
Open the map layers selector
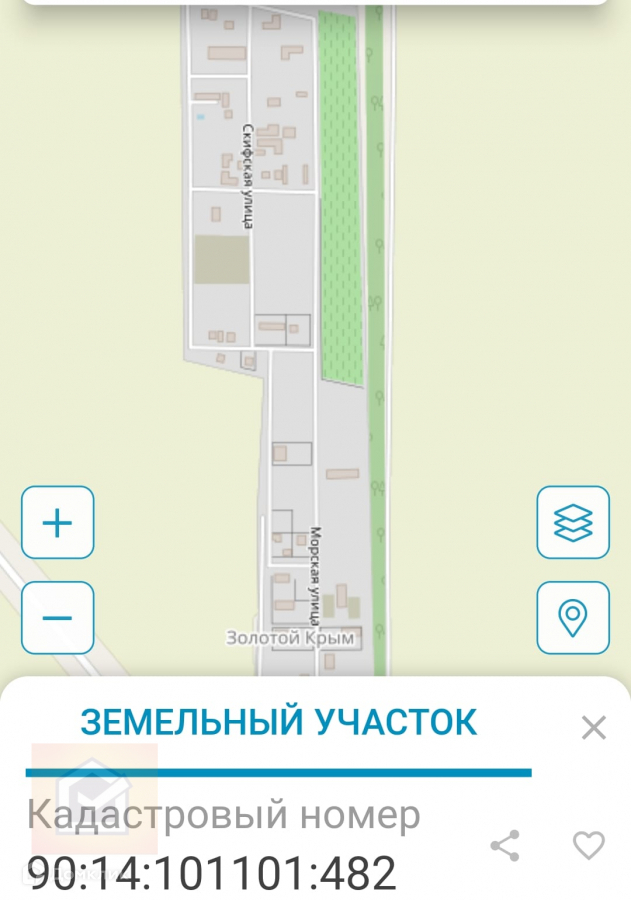coord(572,522)
